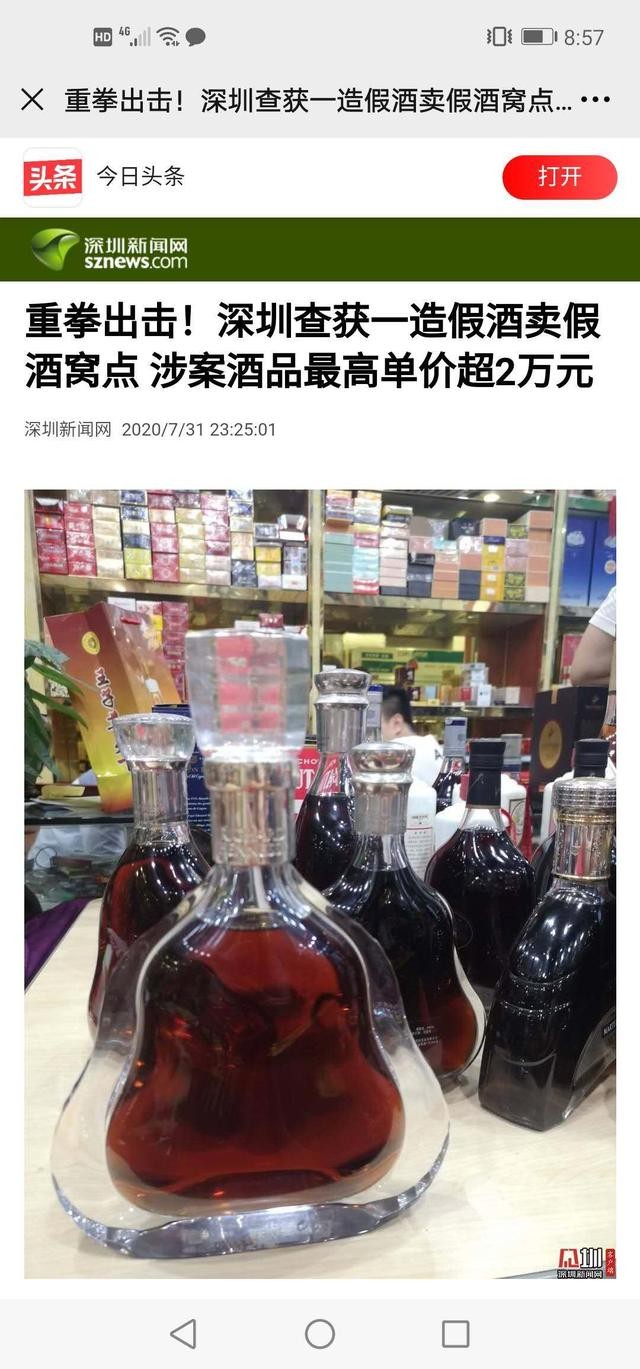Go back using the system back button
Screen dimensions: 640x1369
click(x=183, y=1333)
